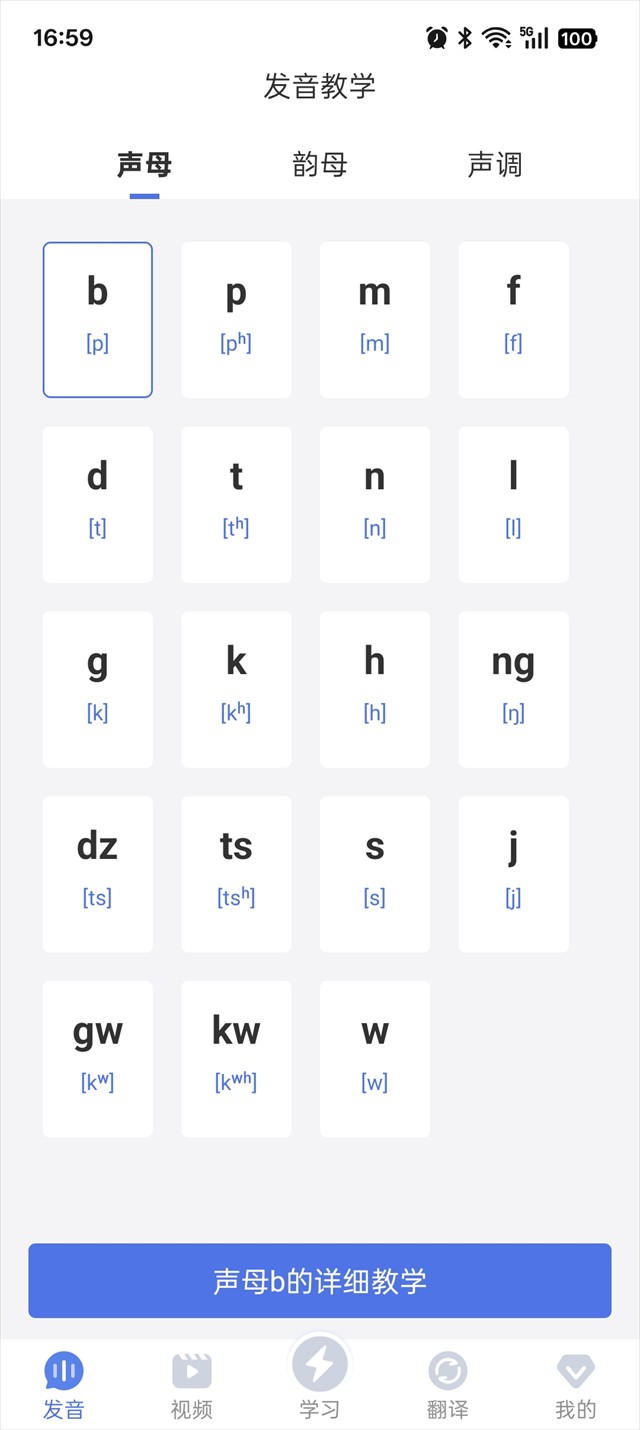
Task: Select the l initial card
Action: click(513, 504)
